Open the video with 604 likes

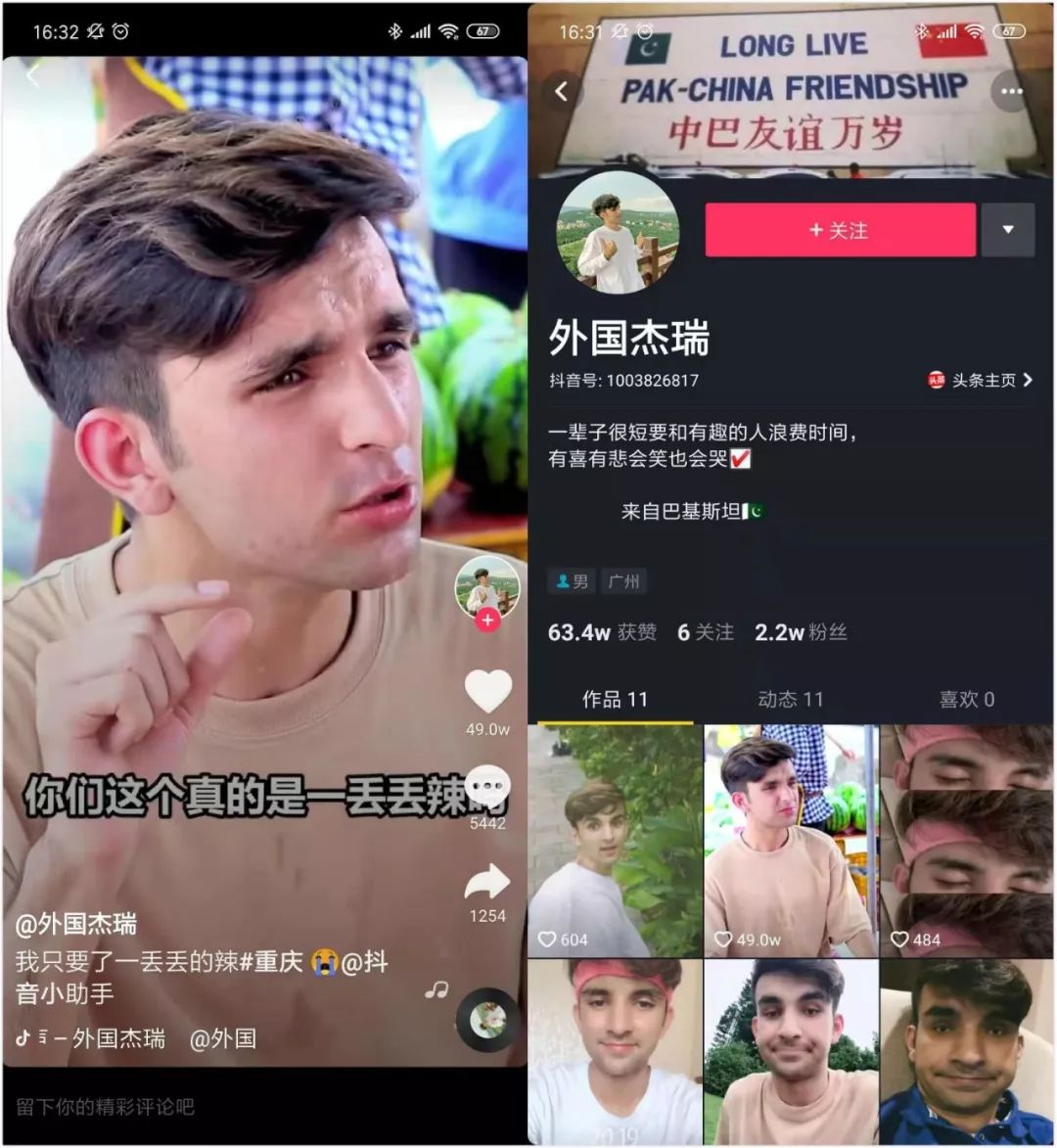pyautogui.click(x=615, y=840)
